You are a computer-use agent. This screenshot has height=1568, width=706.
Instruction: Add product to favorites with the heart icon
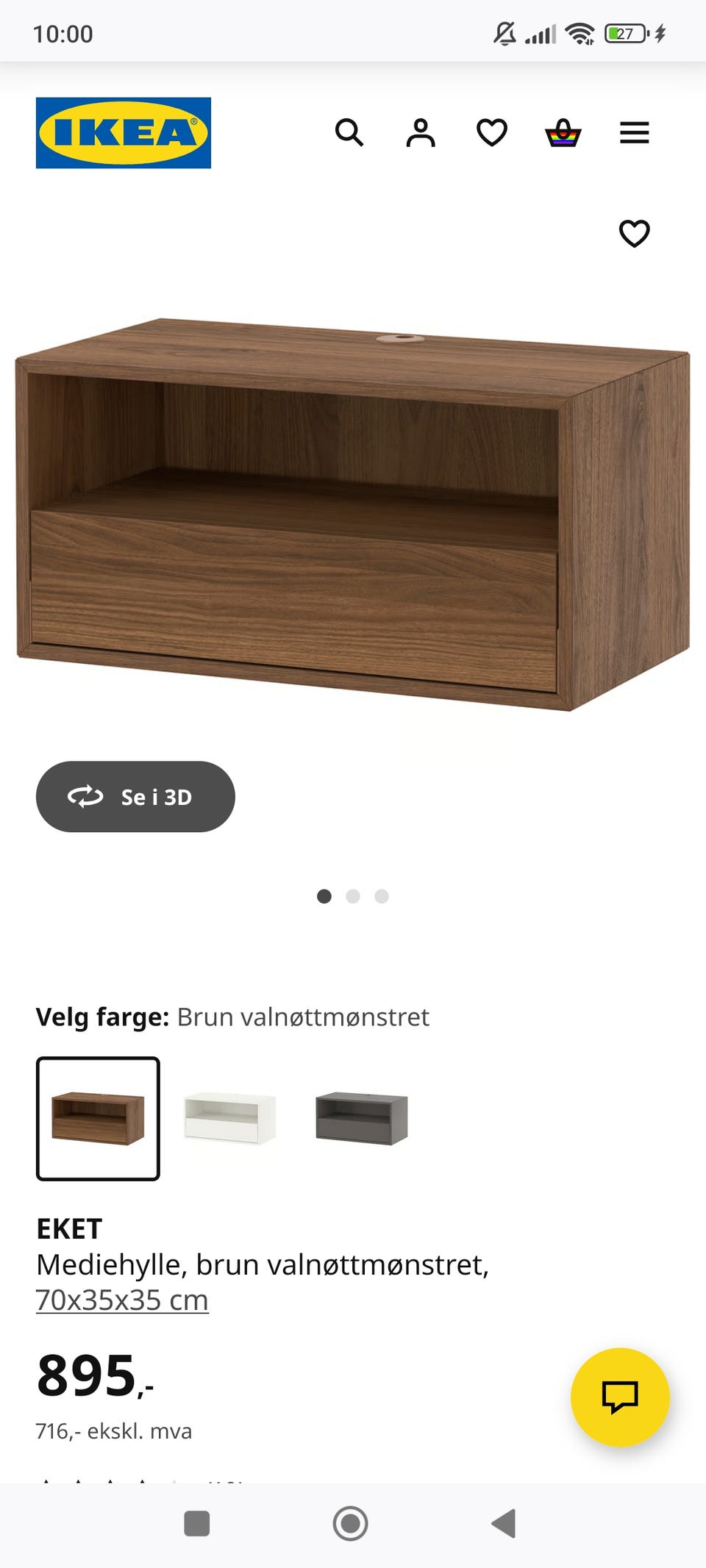click(x=634, y=233)
